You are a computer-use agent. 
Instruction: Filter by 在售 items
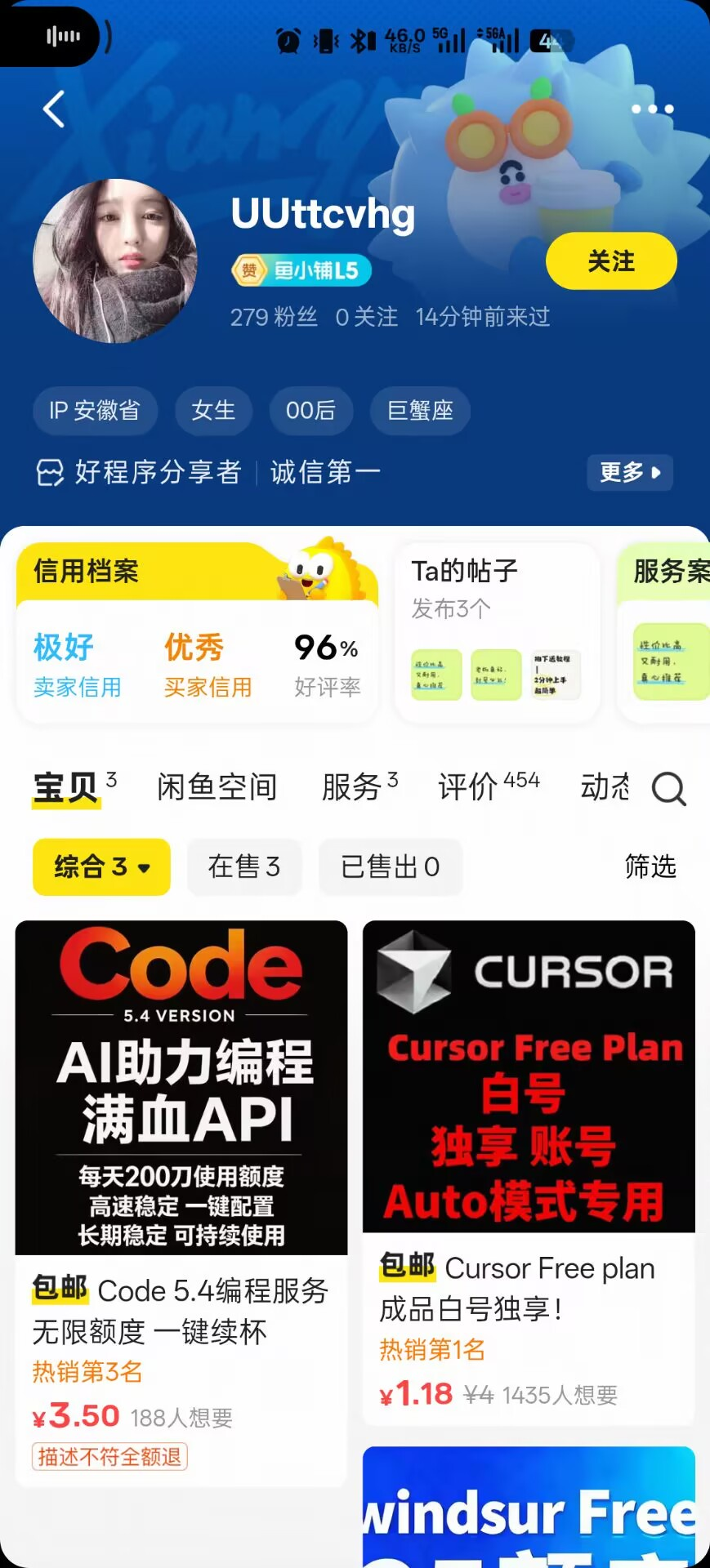point(243,866)
